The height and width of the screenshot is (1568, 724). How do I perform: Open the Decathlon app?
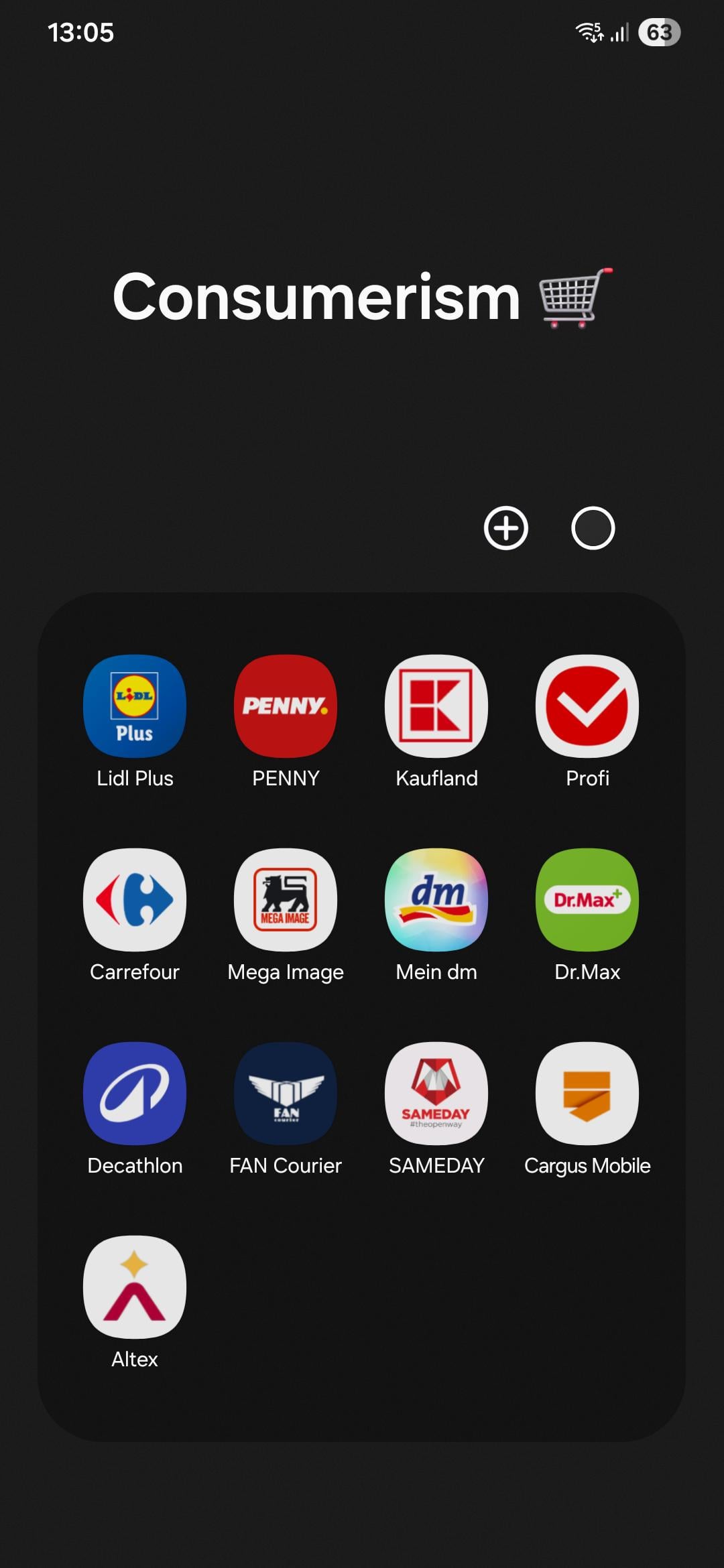coord(135,1094)
